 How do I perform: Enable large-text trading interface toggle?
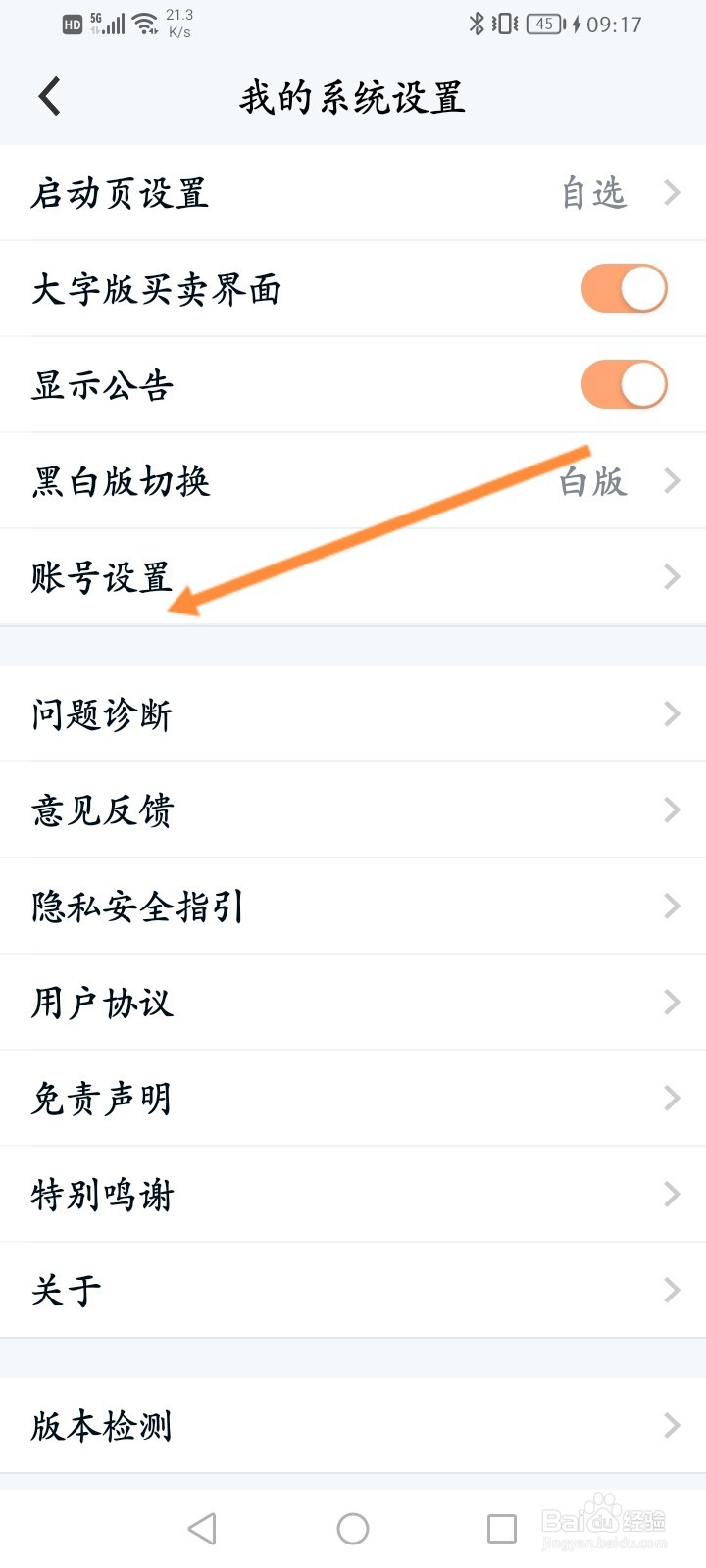point(624,288)
